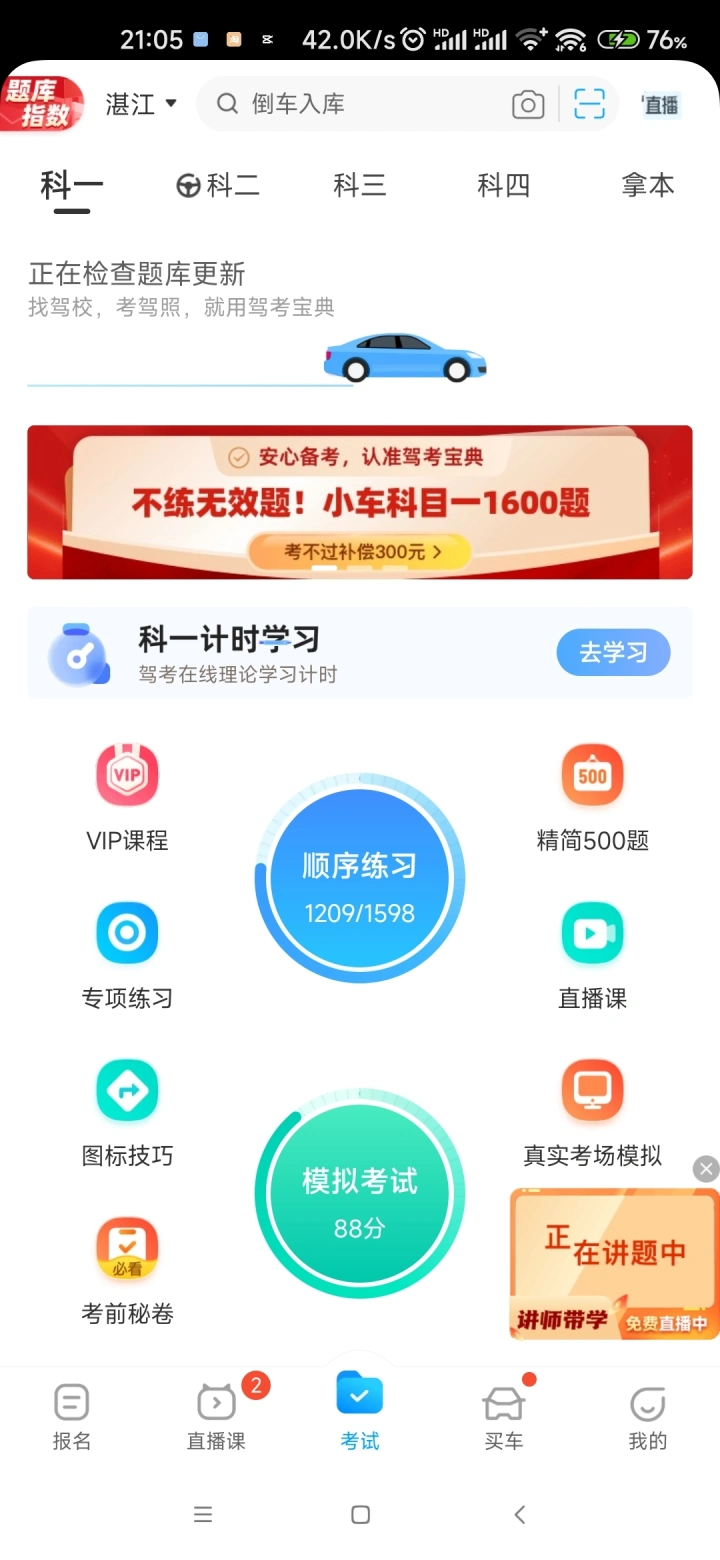Open 考前秘卷
Screen dimensions: 720x1560
click(x=127, y=1269)
